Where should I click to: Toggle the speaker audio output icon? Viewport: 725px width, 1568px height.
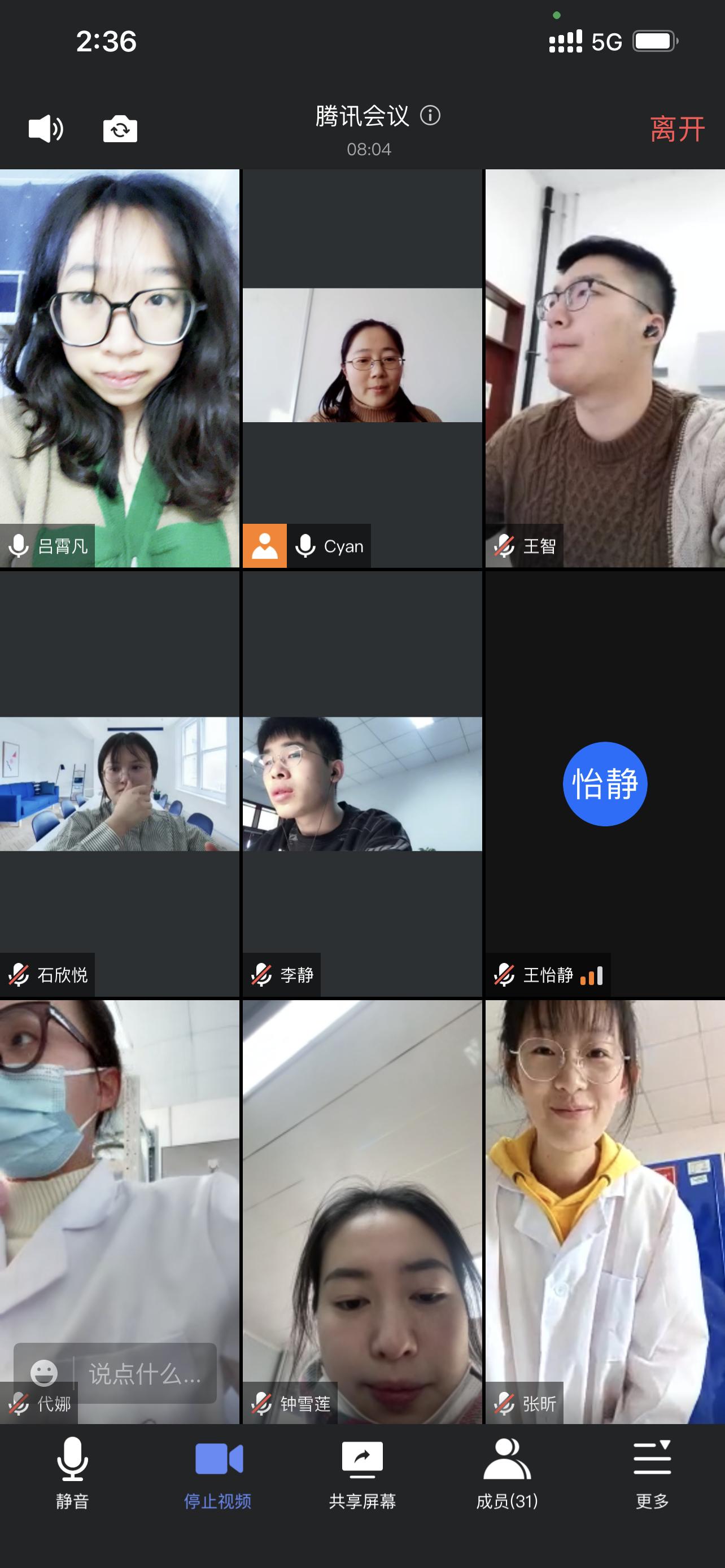pos(46,129)
